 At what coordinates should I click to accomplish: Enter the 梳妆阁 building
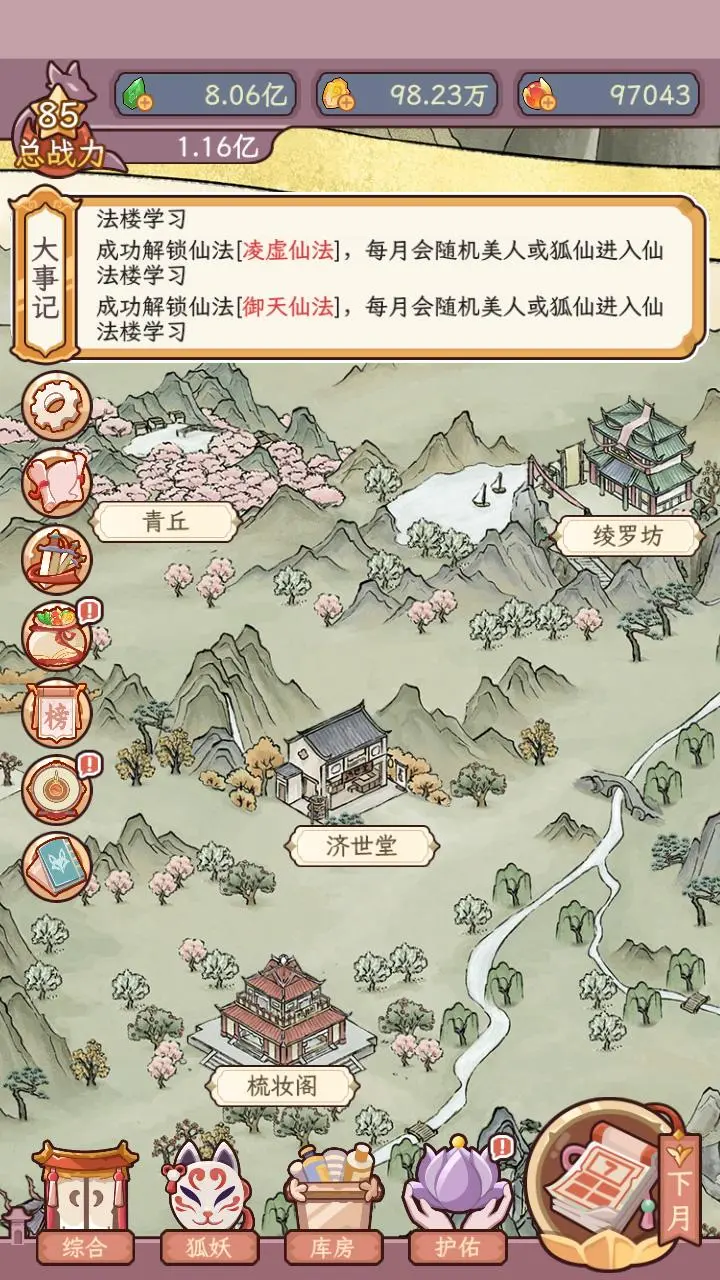[x=282, y=1085]
